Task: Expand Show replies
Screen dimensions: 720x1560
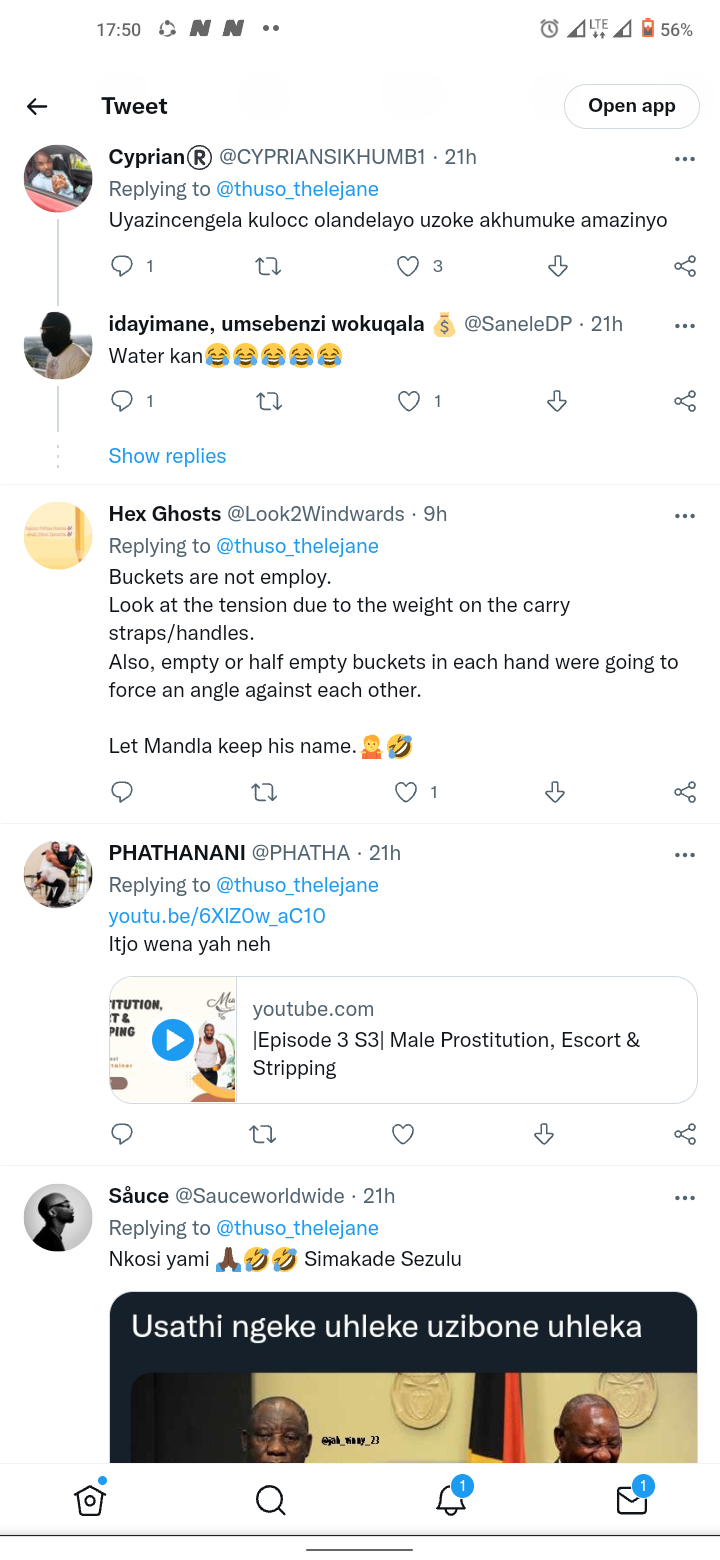Action: (167, 456)
